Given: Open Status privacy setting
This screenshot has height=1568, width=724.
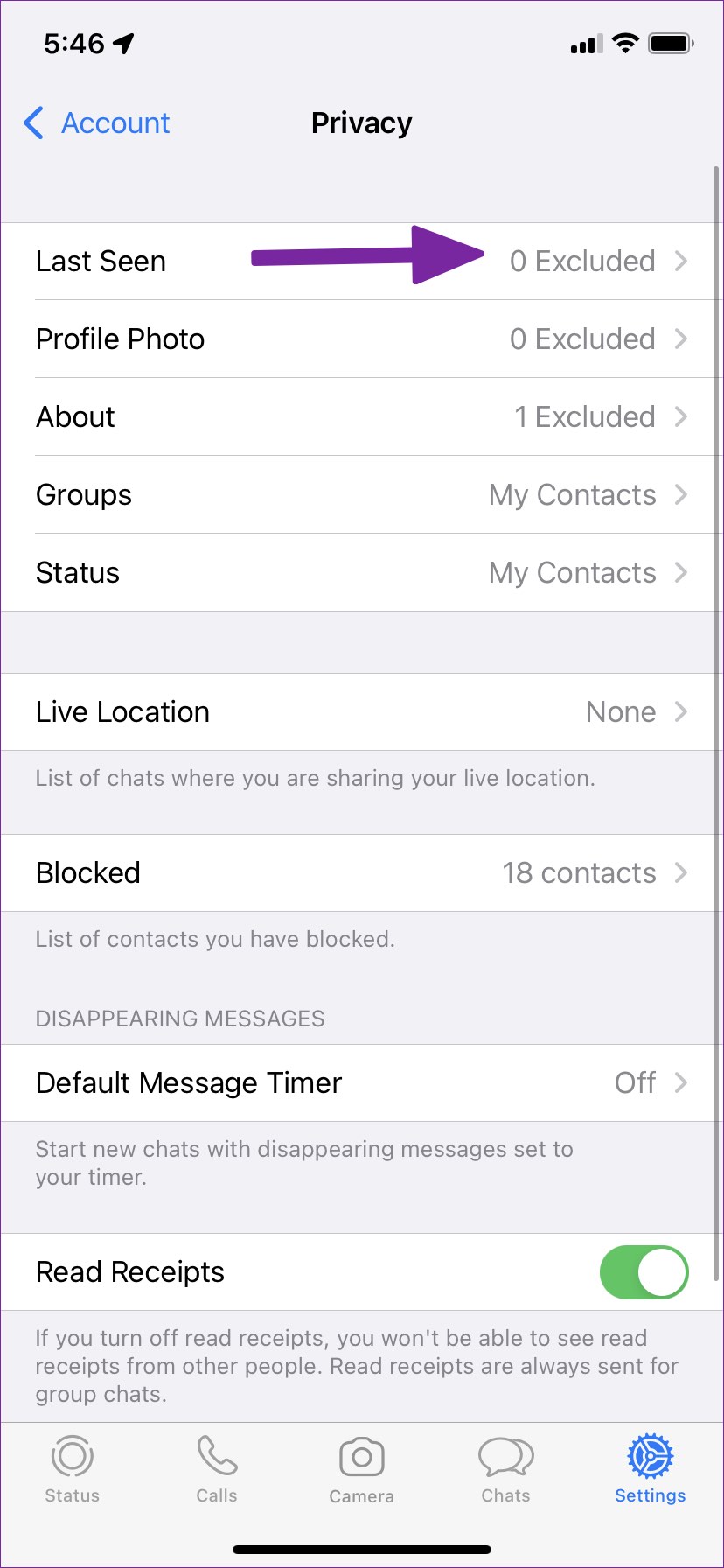Looking at the screenshot, I should (362, 573).
